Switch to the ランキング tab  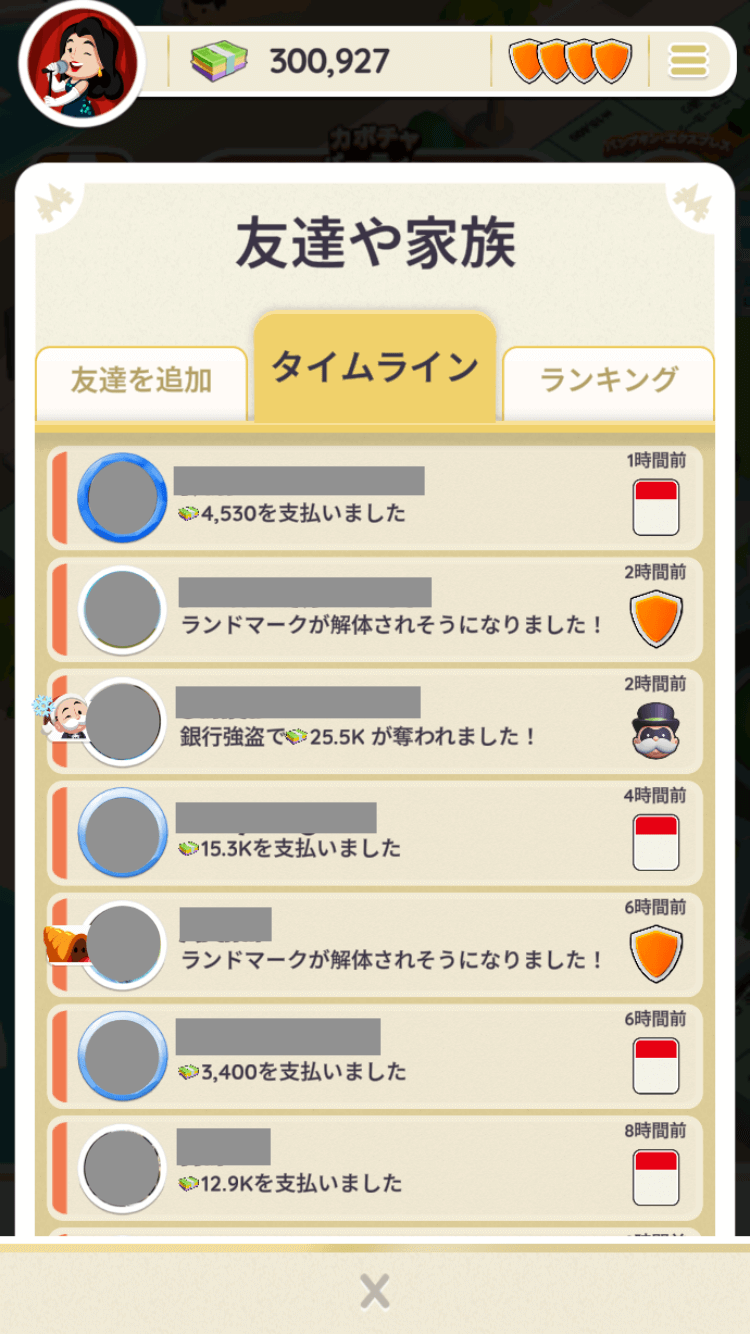608,381
